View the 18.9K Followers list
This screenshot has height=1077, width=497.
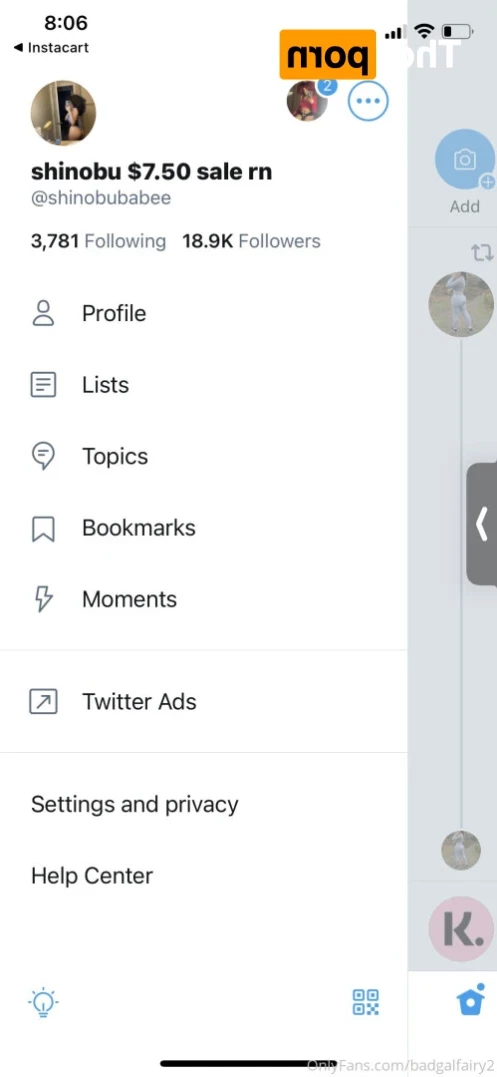click(251, 241)
